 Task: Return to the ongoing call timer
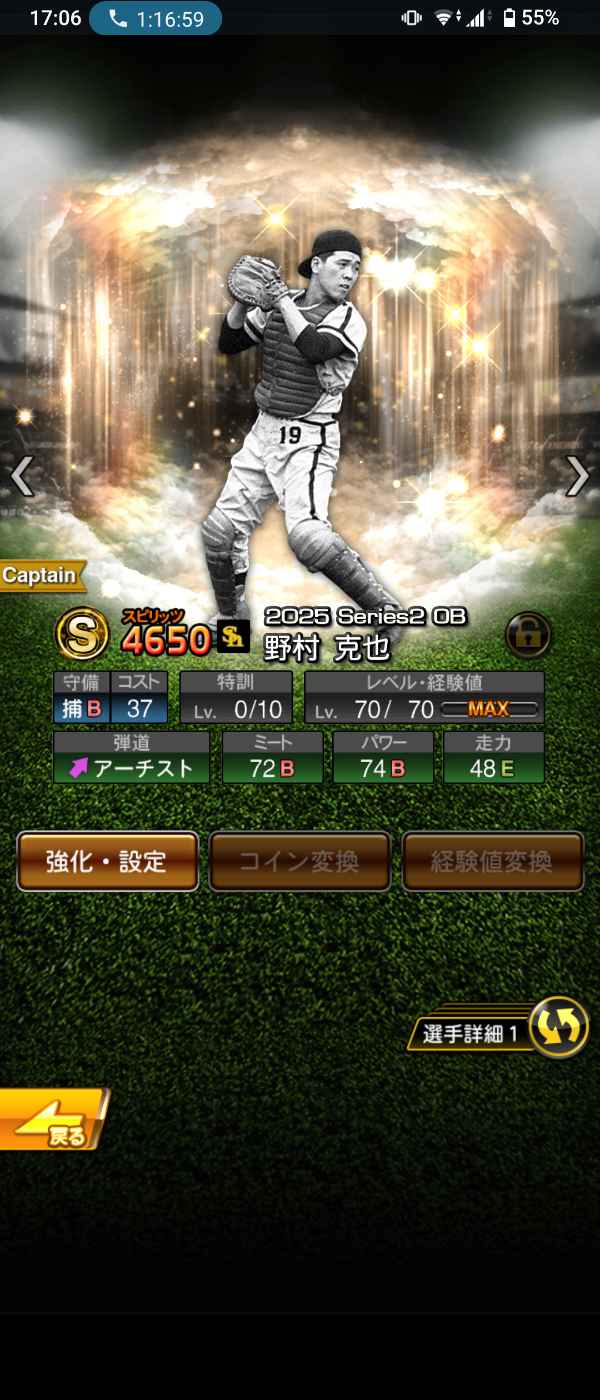pos(155,18)
